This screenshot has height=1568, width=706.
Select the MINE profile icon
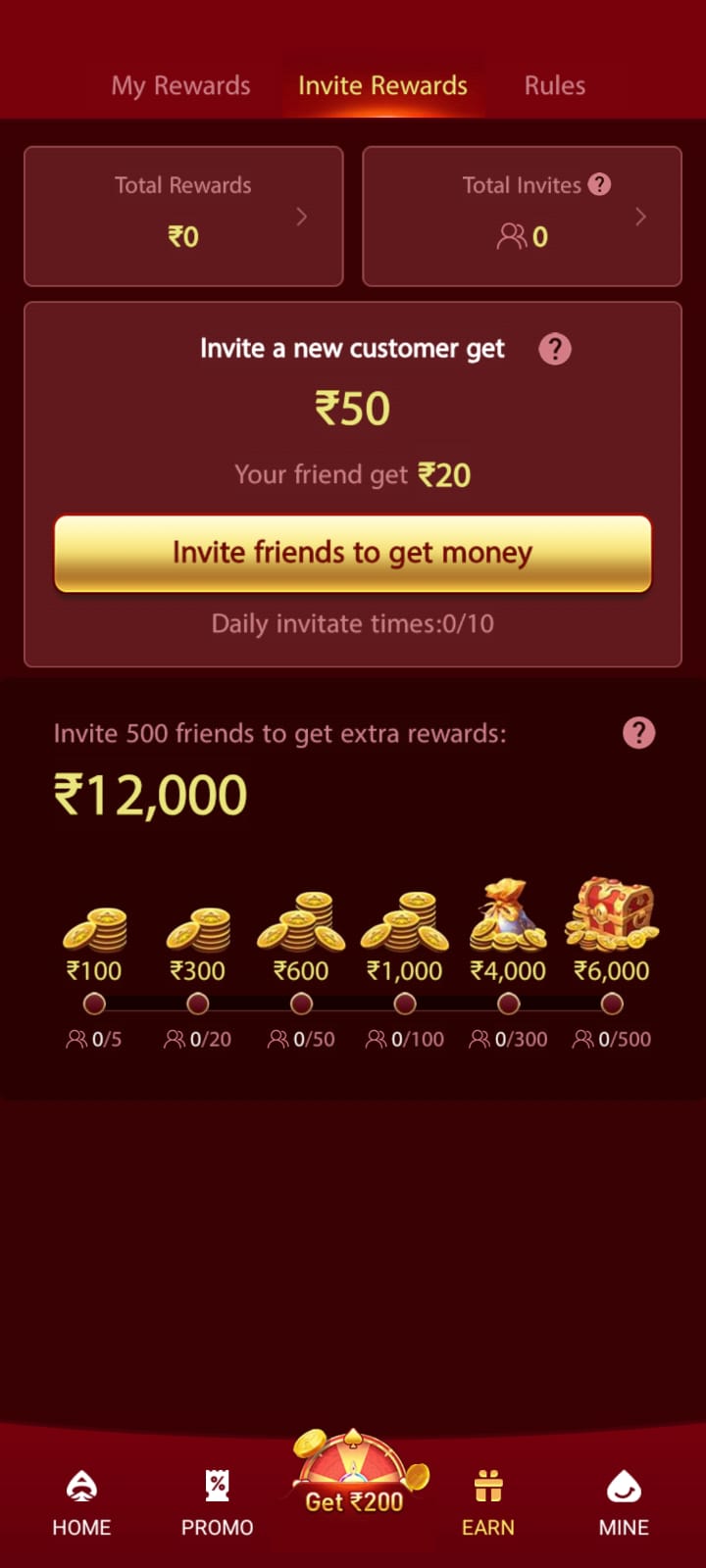coord(624,1484)
